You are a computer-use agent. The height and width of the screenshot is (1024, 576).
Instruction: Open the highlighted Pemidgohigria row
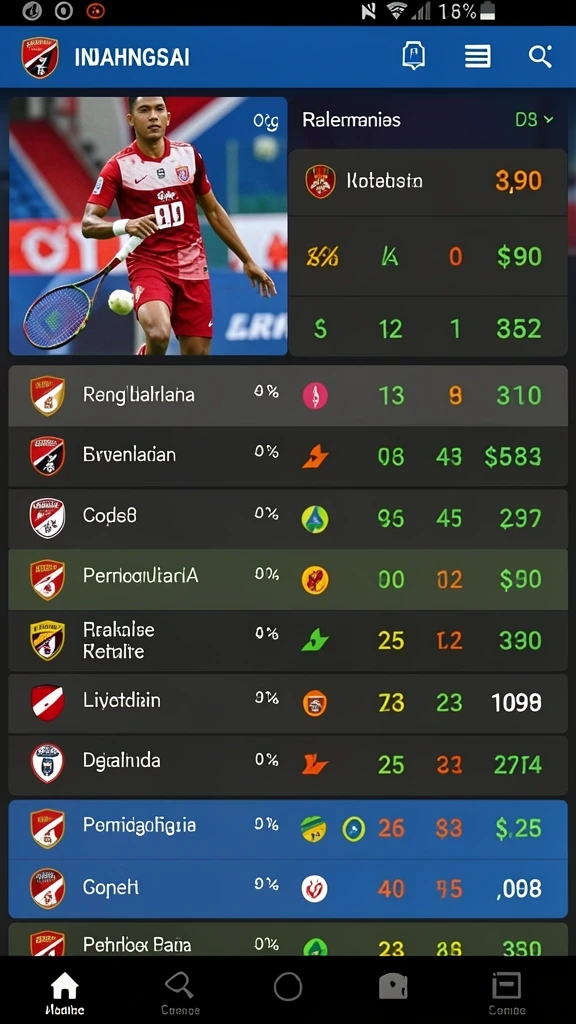(x=288, y=829)
